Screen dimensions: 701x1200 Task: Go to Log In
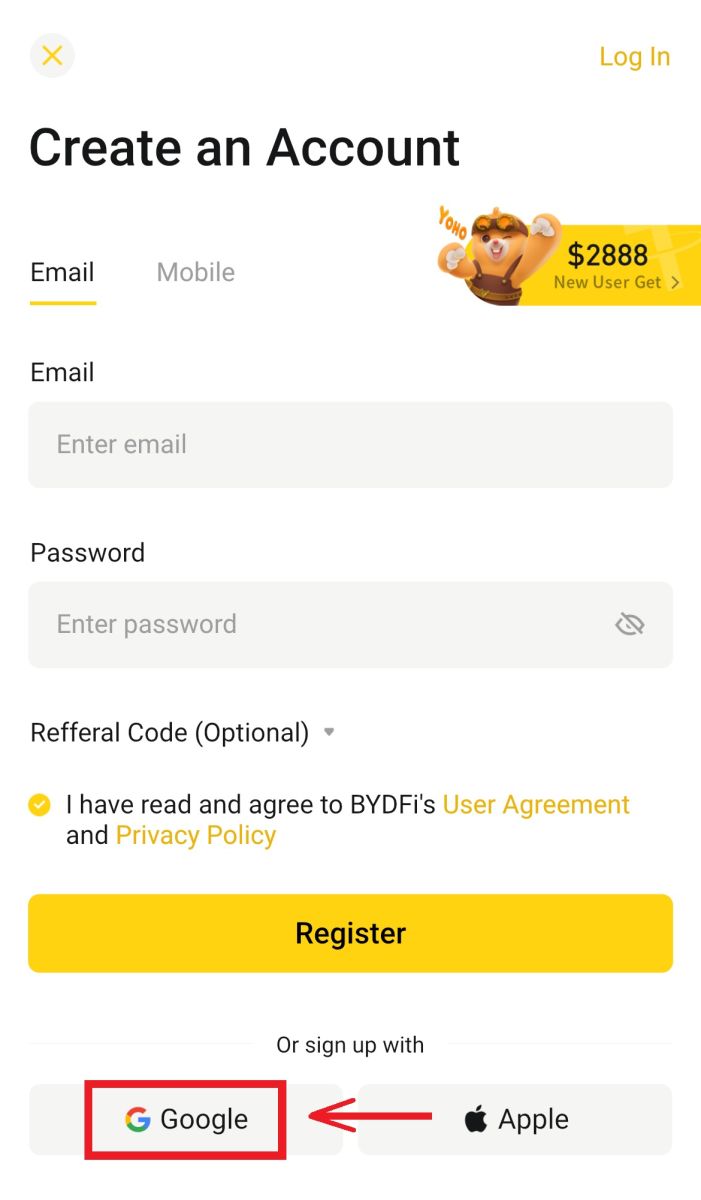(x=634, y=57)
